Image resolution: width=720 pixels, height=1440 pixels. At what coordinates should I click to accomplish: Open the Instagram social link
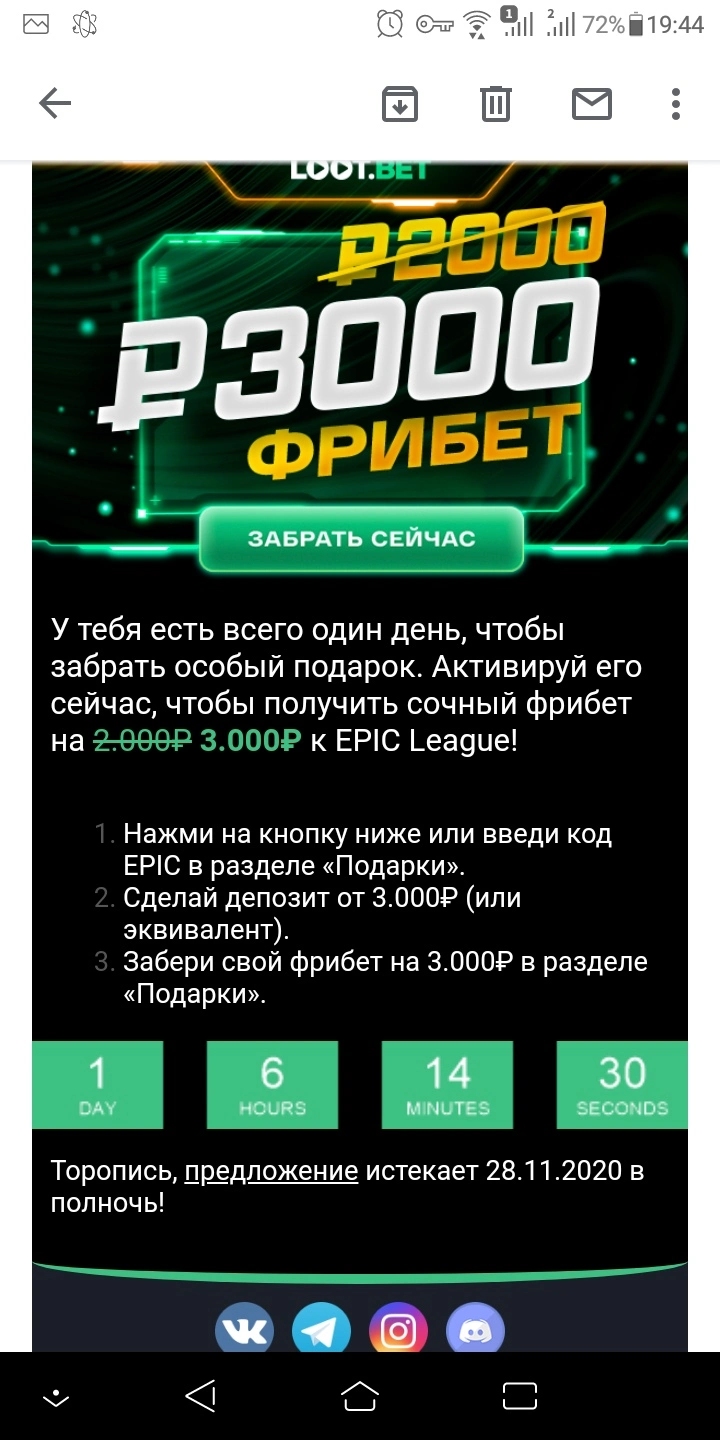click(399, 1330)
